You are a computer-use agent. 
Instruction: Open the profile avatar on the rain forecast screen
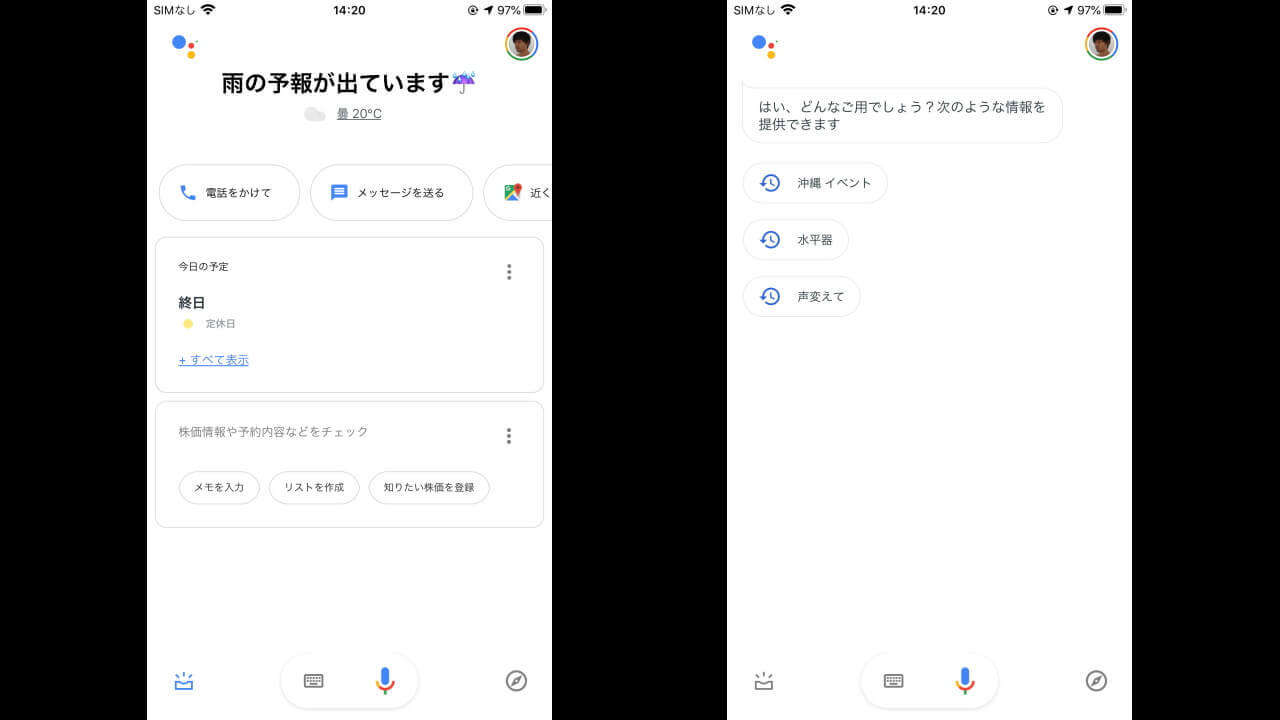click(521, 44)
